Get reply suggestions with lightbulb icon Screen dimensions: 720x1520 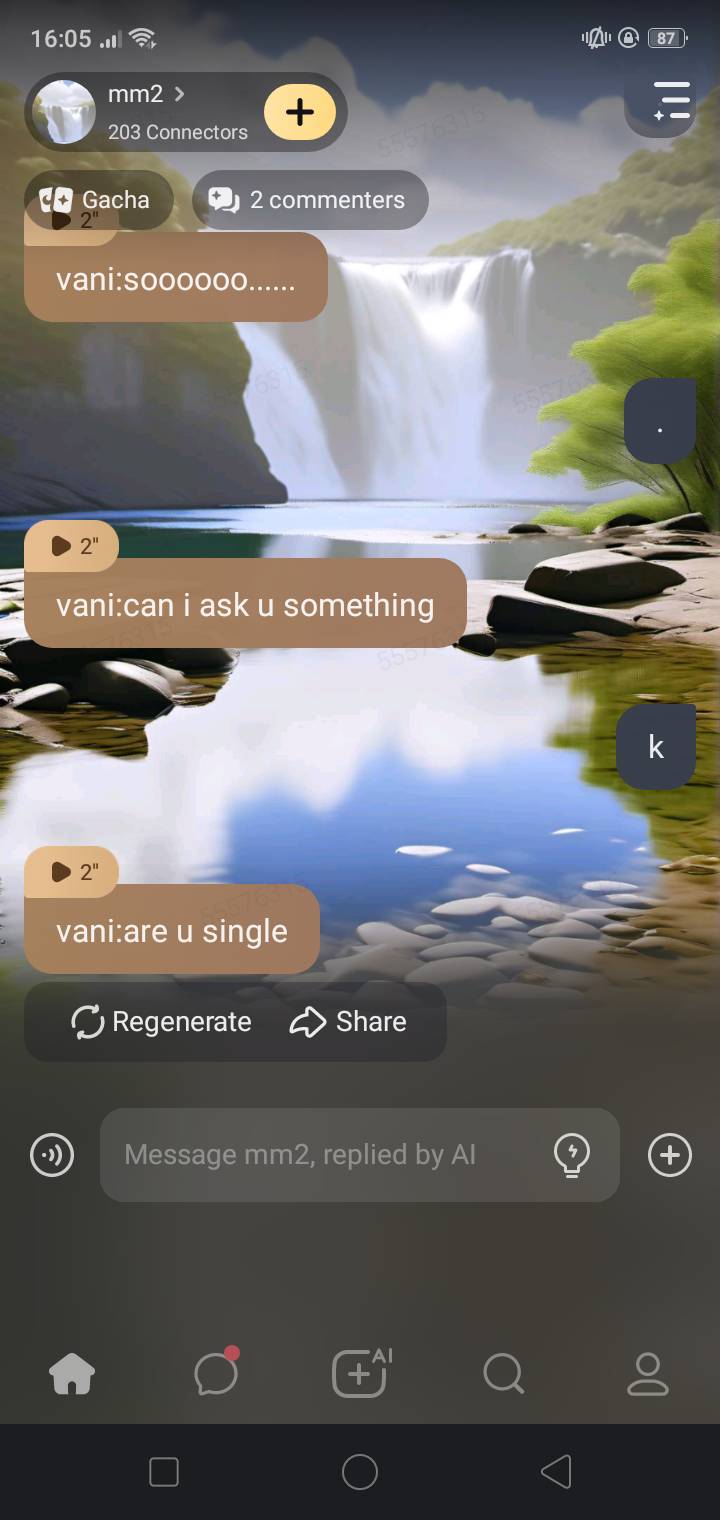(571, 1156)
